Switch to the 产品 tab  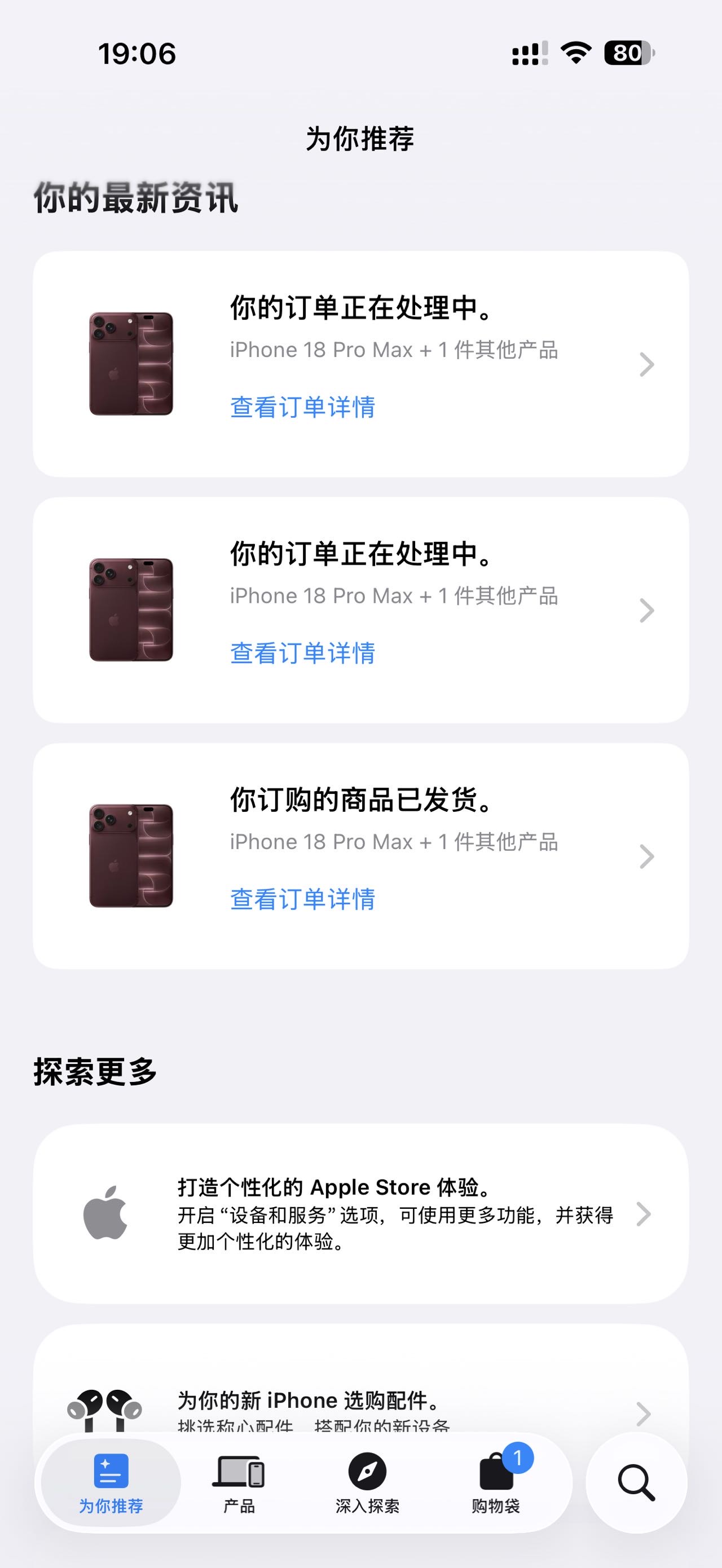pyautogui.click(x=239, y=1484)
